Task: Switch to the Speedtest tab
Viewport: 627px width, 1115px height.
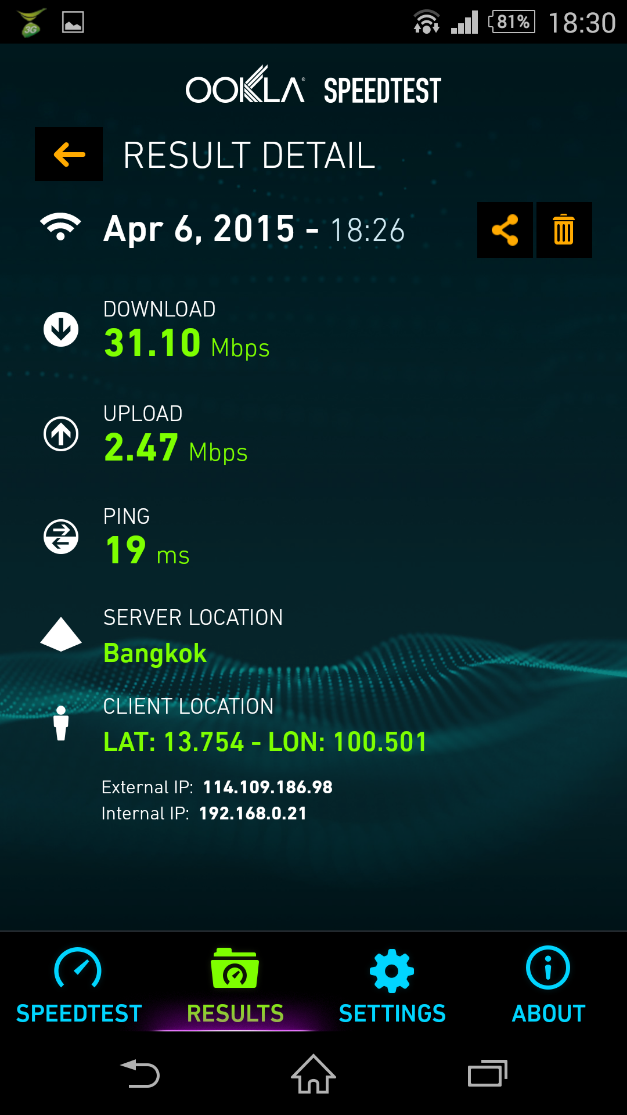Action: point(79,986)
